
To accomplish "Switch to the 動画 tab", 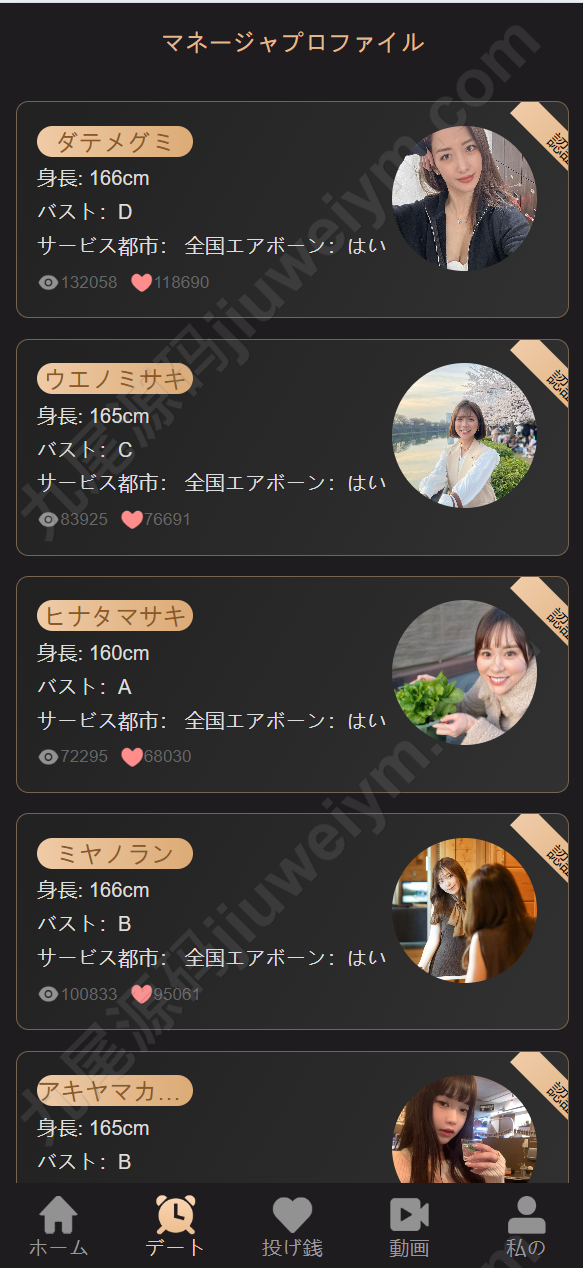I will pos(408,1227).
